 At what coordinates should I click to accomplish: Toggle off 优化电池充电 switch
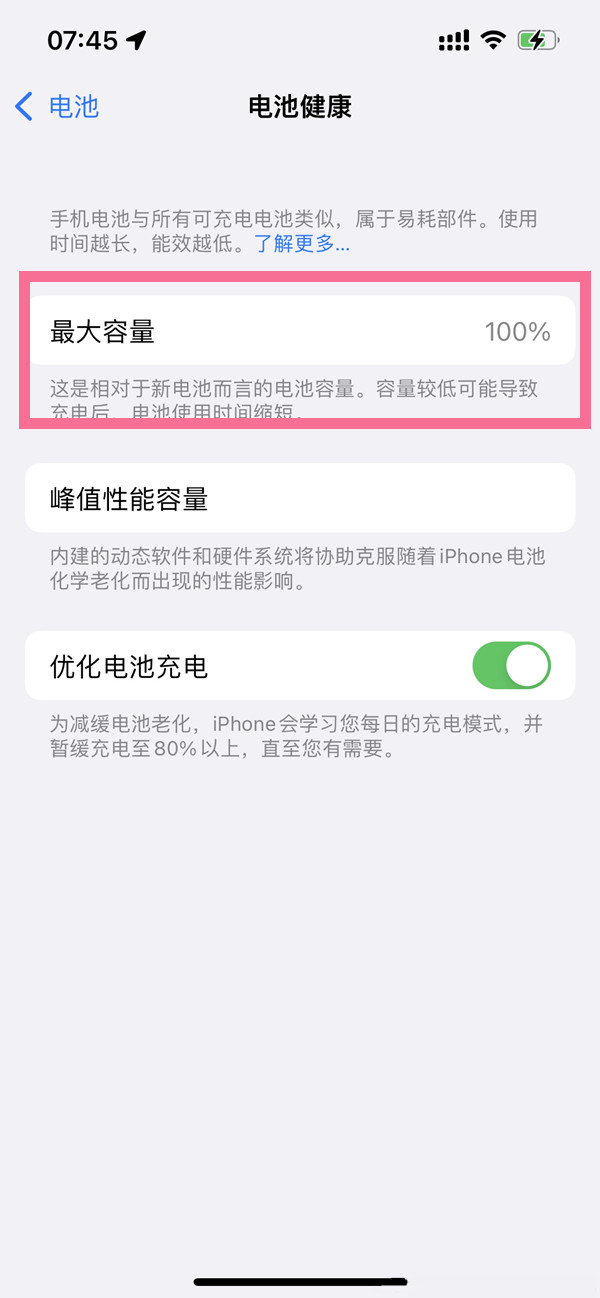(511, 666)
